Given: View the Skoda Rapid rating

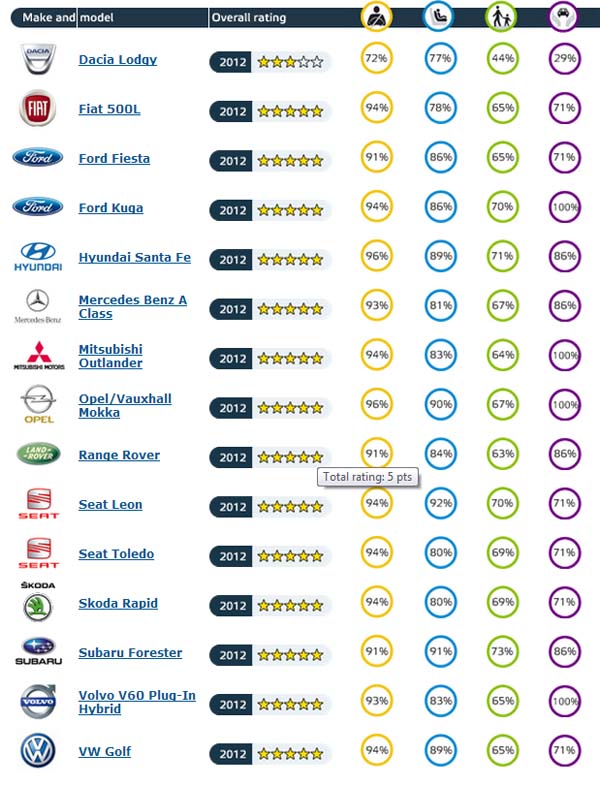Looking at the screenshot, I should pyautogui.click(x=118, y=603).
